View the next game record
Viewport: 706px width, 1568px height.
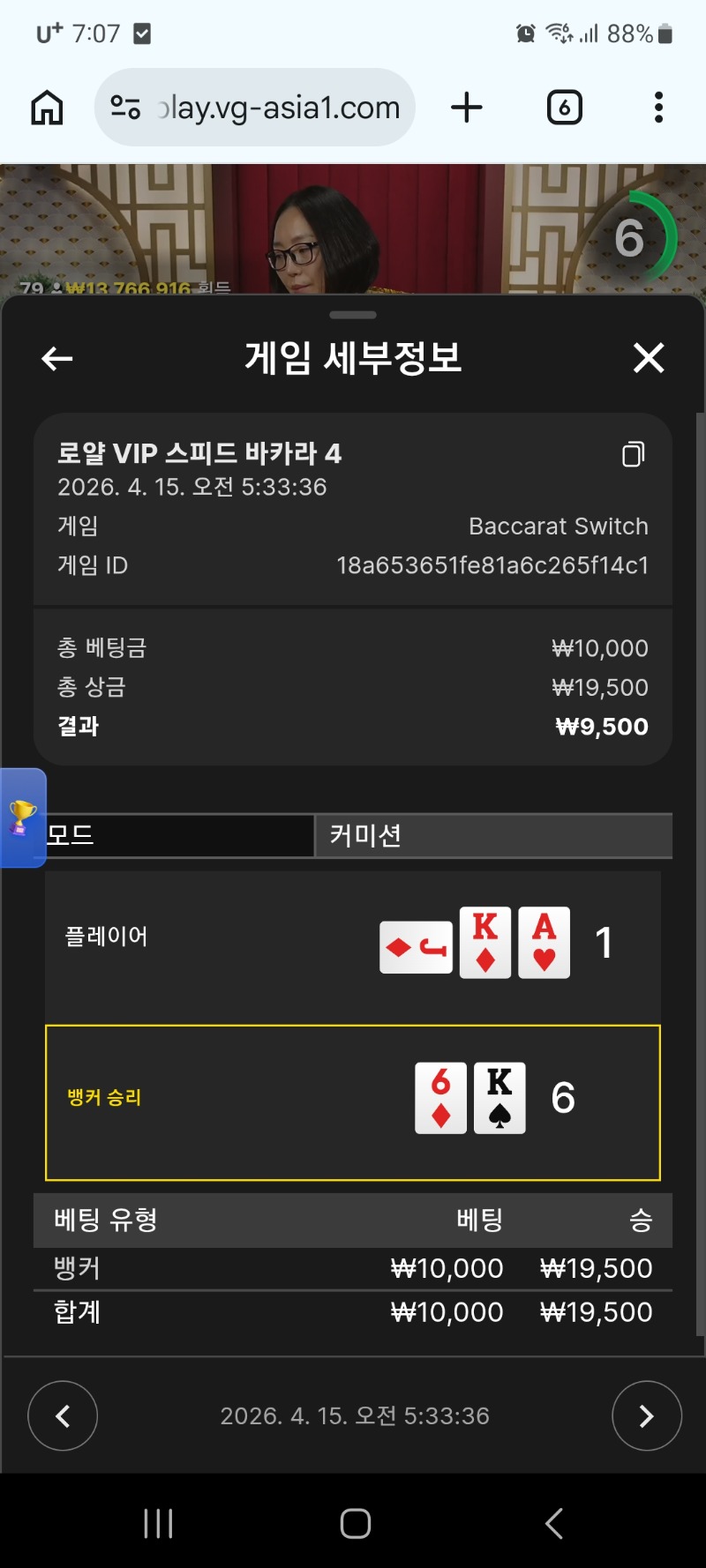click(646, 1415)
